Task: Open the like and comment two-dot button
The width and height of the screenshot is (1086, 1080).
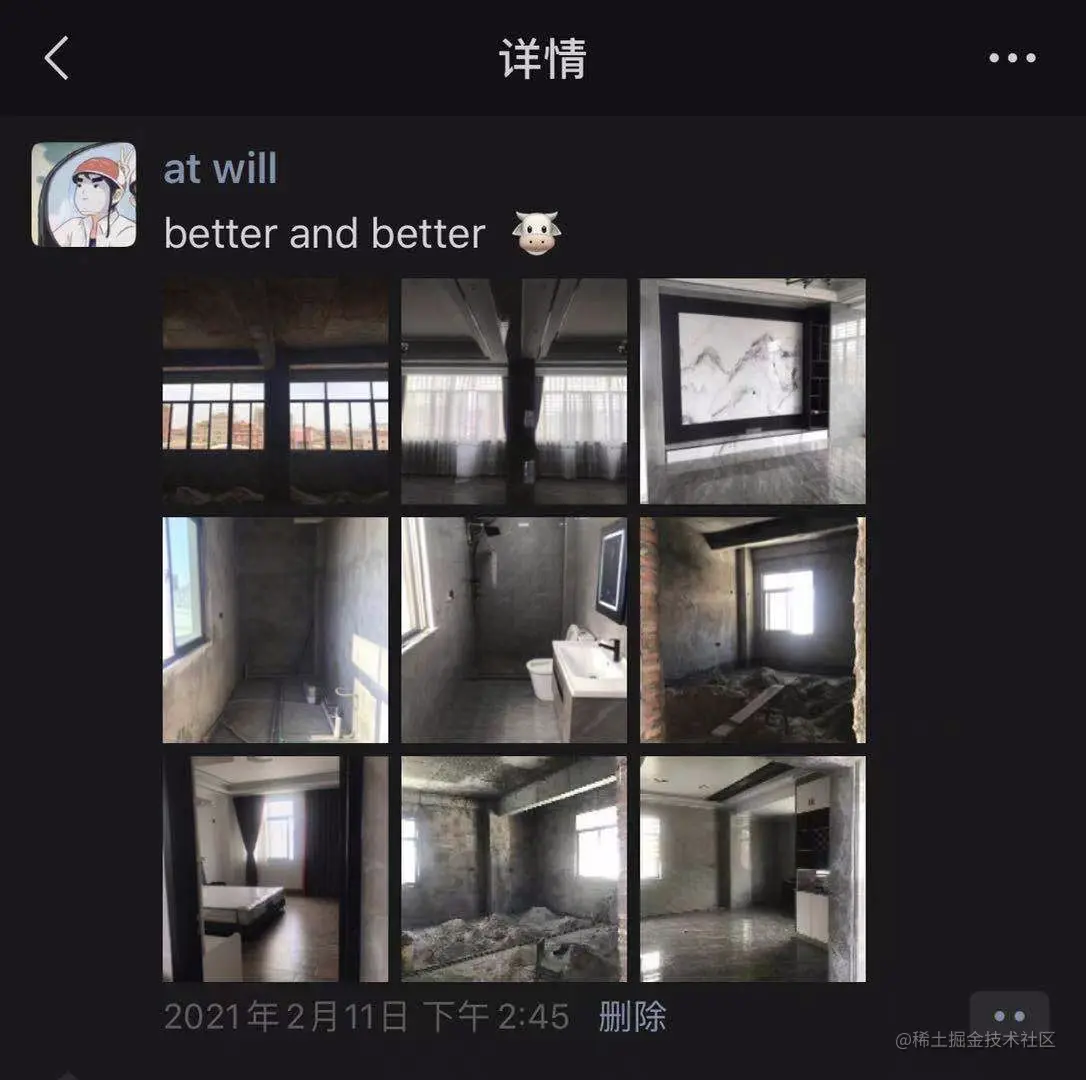Action: [1009, 1016]
